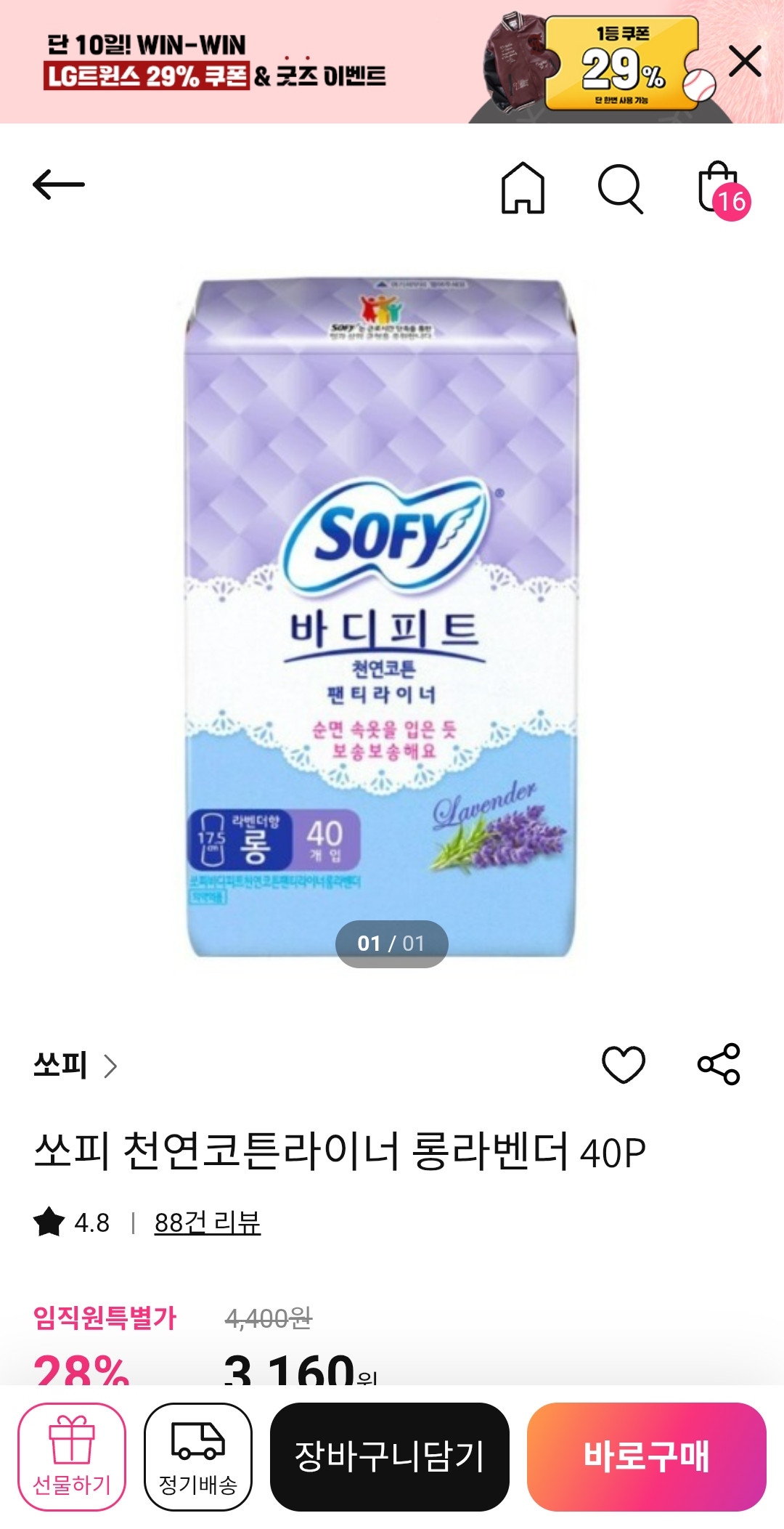This screenshot has width=784, height=1529.
Task: Go back to the previous page
Action: pyautogui.click(x=59, y=184)
